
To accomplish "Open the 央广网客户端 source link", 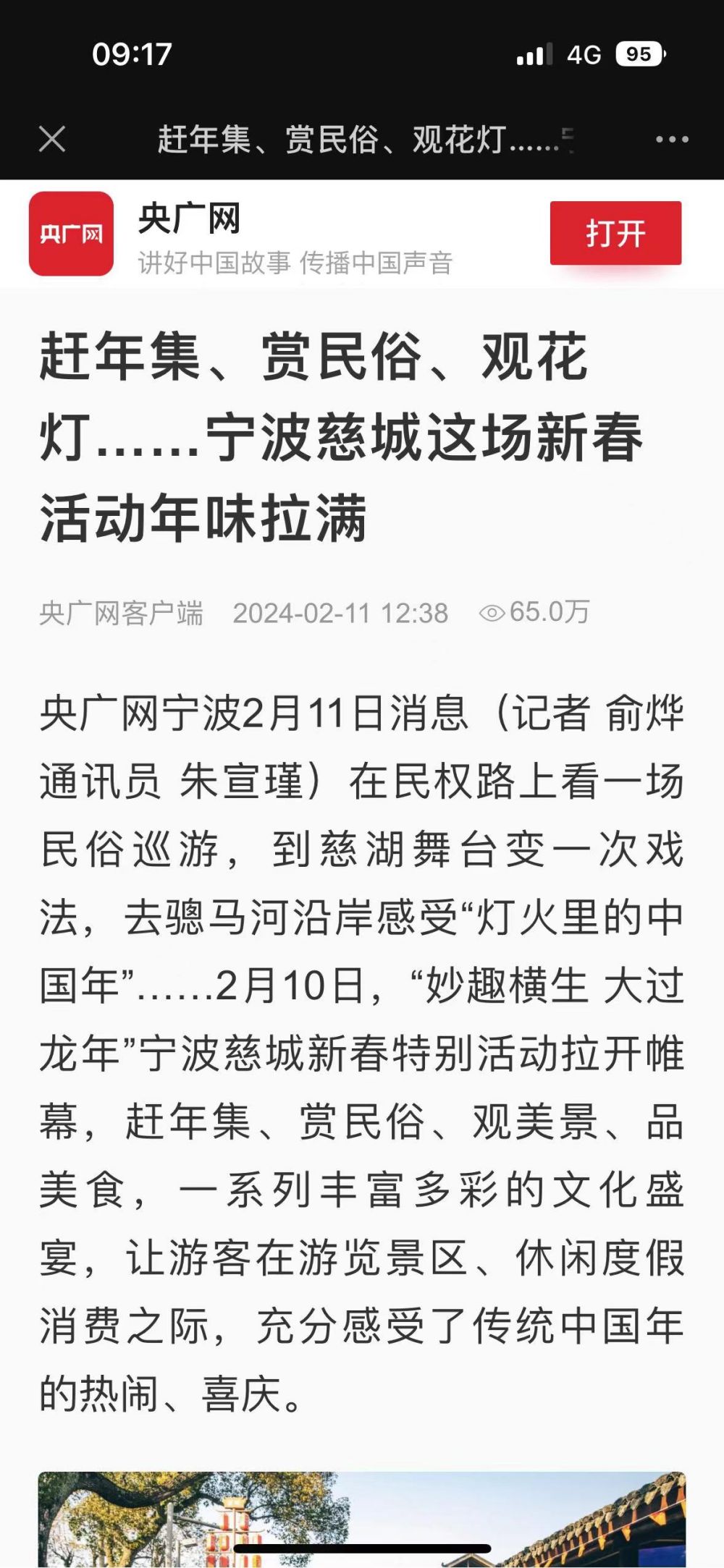I will tap(122, 611).
